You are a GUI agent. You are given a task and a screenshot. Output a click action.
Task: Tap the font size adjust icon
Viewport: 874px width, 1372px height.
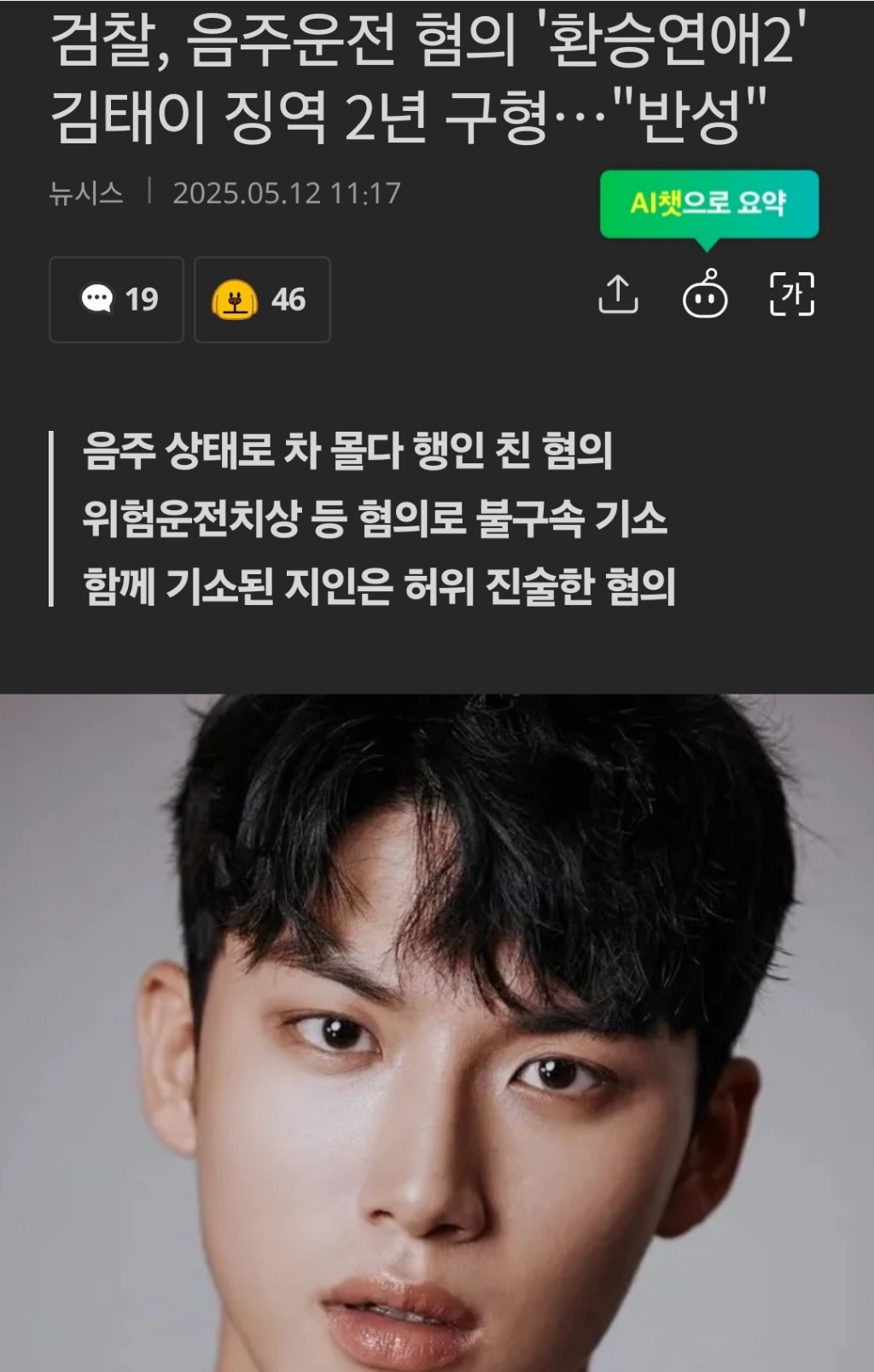coord(792,295)
